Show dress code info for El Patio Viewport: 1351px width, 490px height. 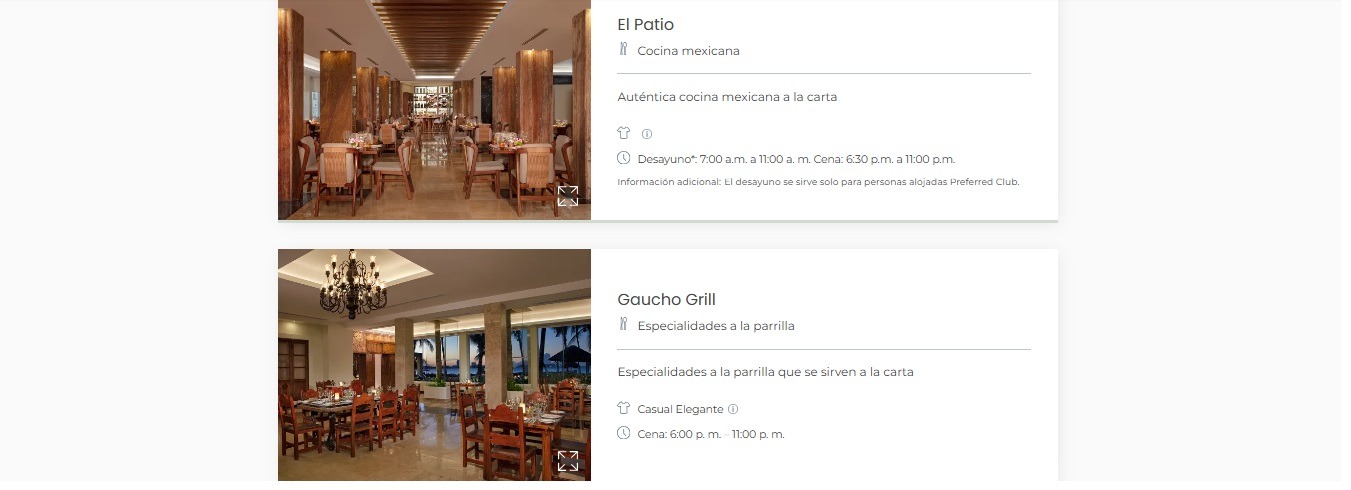pos(647,134)
